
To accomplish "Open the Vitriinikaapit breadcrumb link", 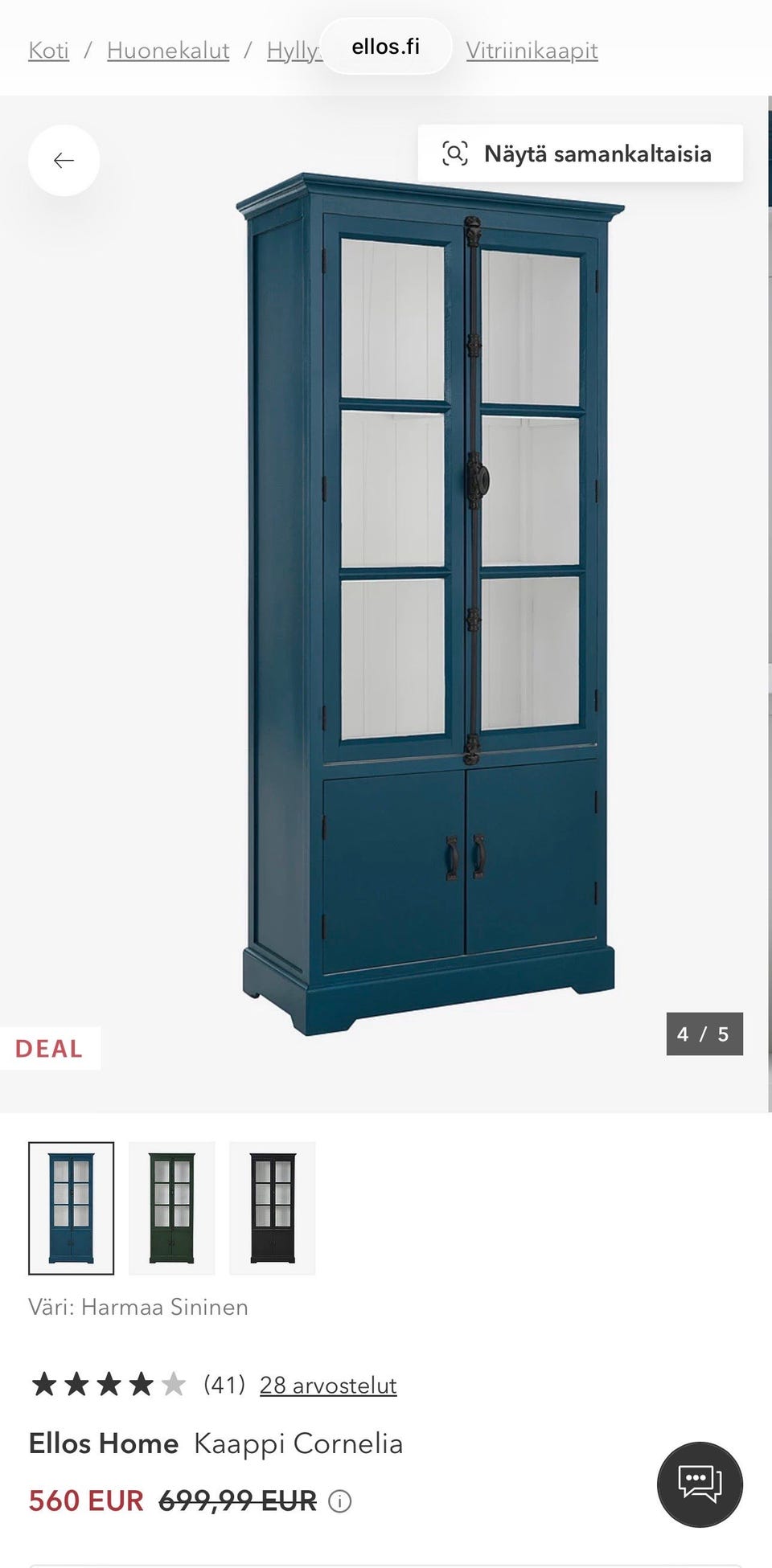I will [532, 51].
